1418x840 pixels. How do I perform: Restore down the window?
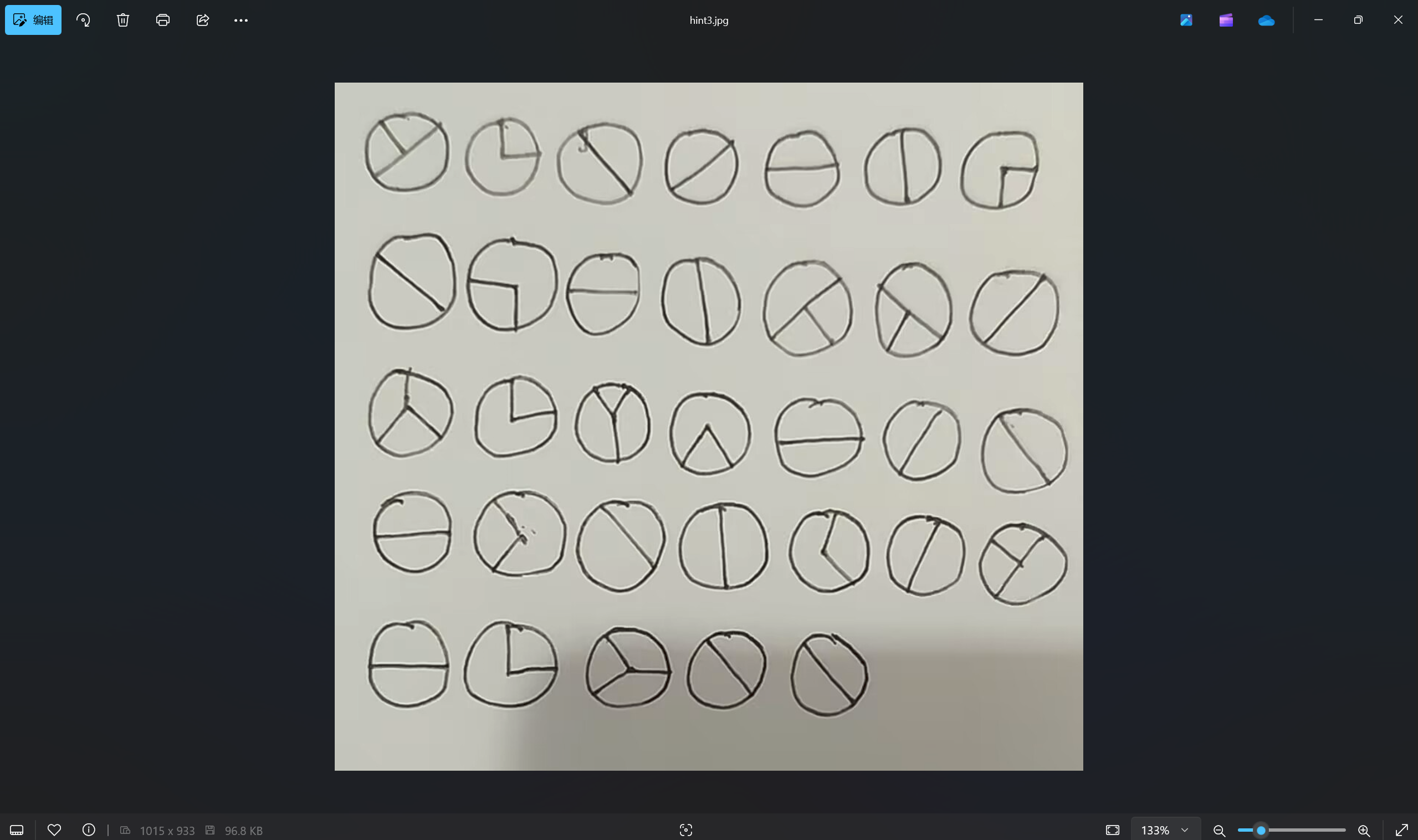click(1358, 20)
